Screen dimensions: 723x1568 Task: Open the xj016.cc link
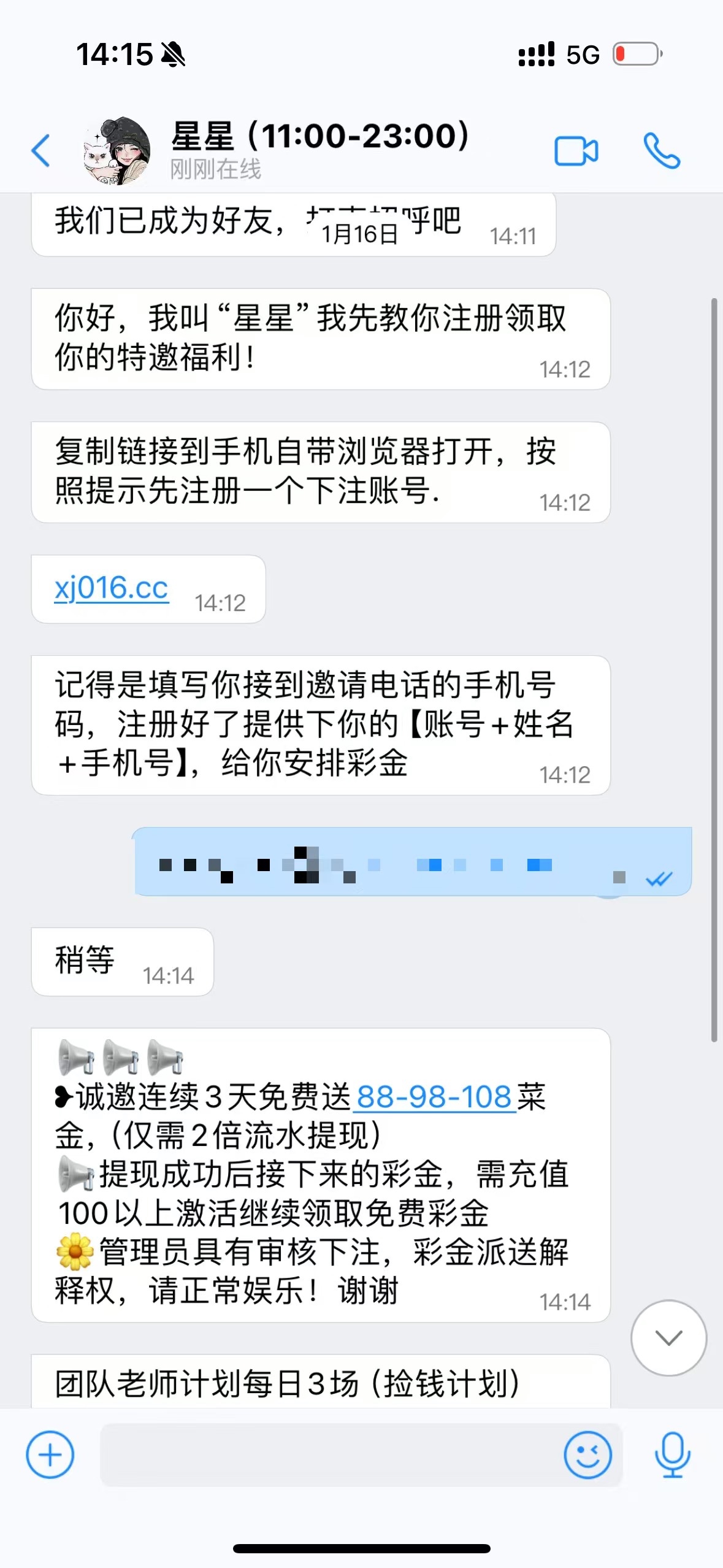point(112,588)
